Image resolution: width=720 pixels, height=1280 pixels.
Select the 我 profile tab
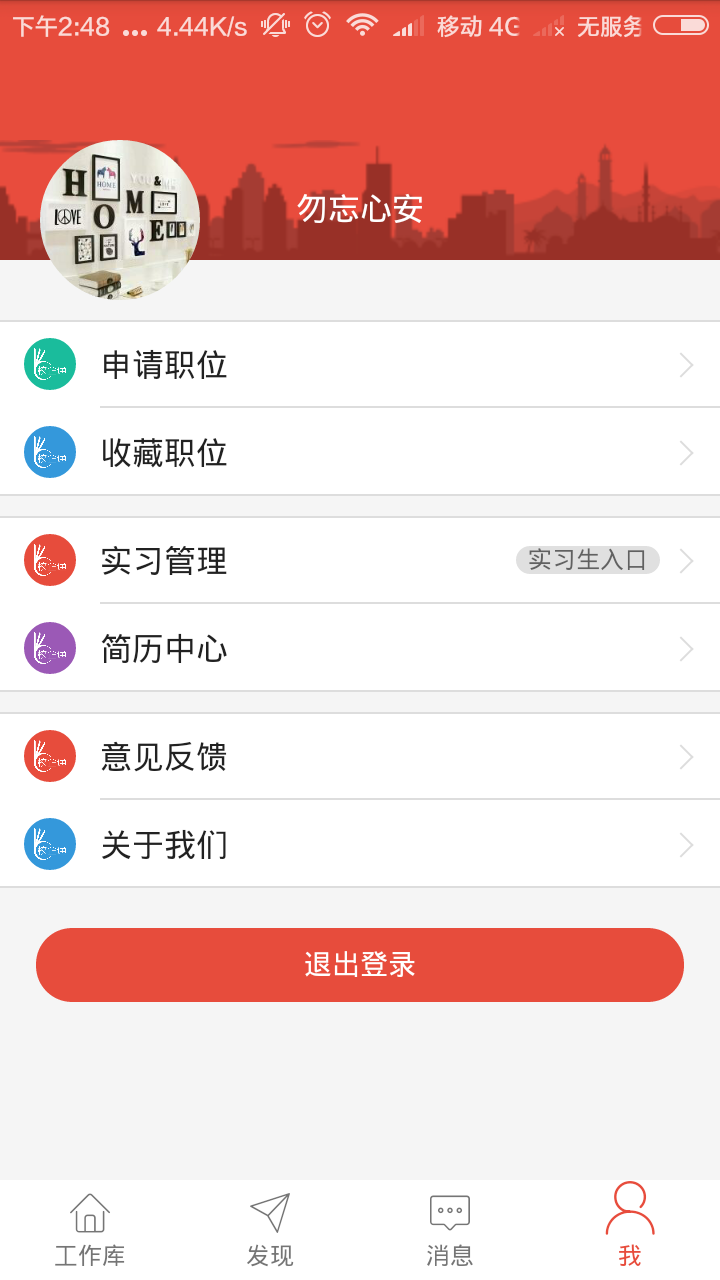(x=630, y=1230)
